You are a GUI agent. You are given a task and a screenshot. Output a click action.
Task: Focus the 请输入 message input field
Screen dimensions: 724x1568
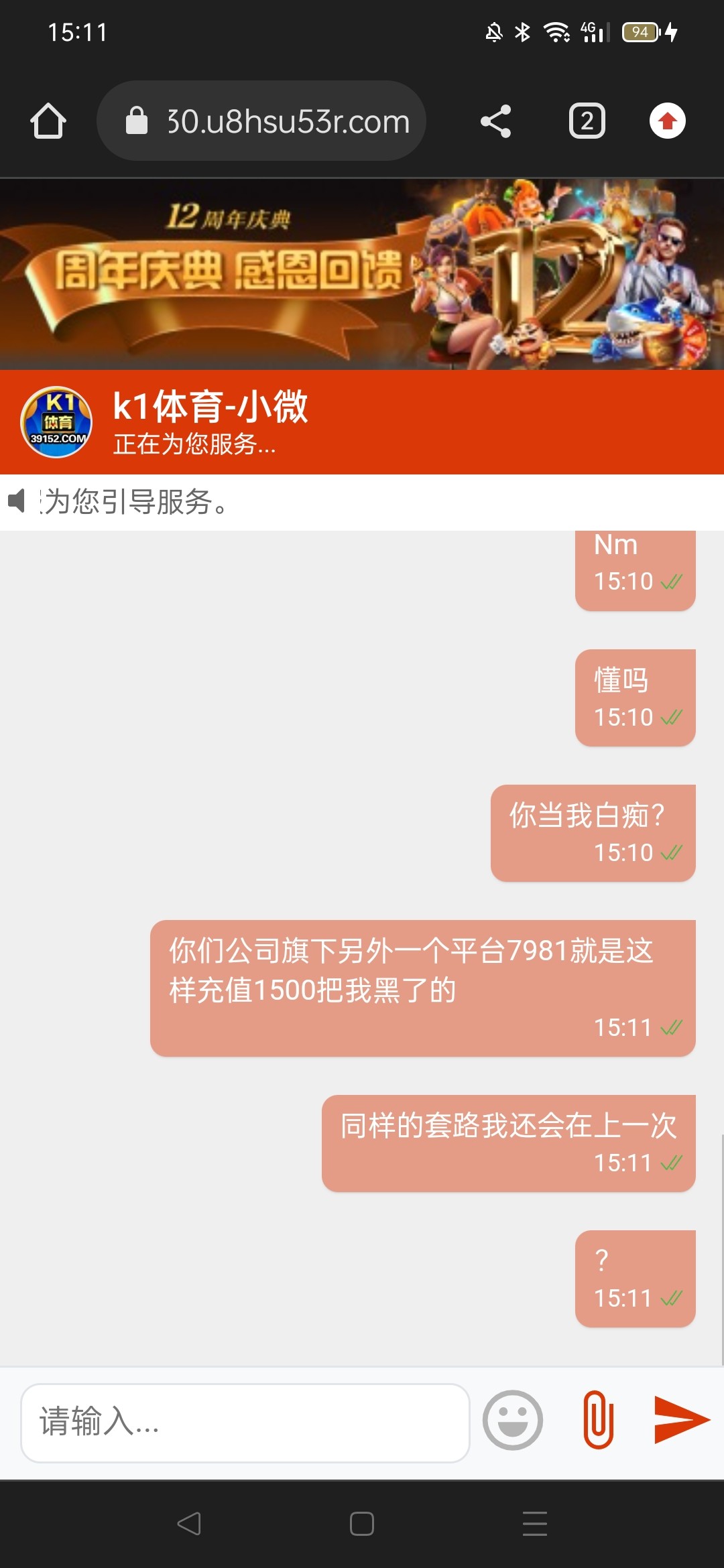(x=245, y=1422)
